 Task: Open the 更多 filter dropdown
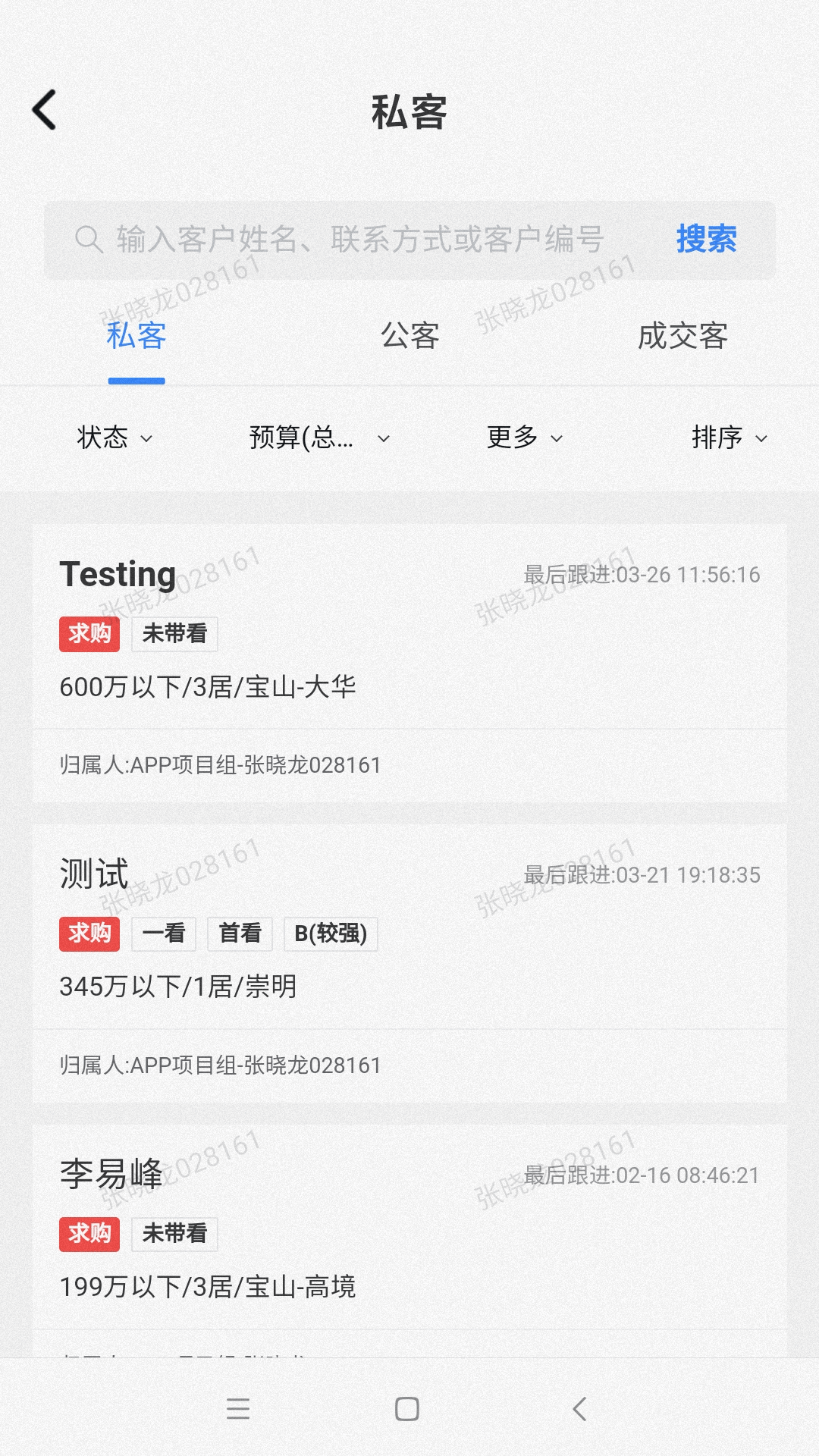tap(524, 438)
